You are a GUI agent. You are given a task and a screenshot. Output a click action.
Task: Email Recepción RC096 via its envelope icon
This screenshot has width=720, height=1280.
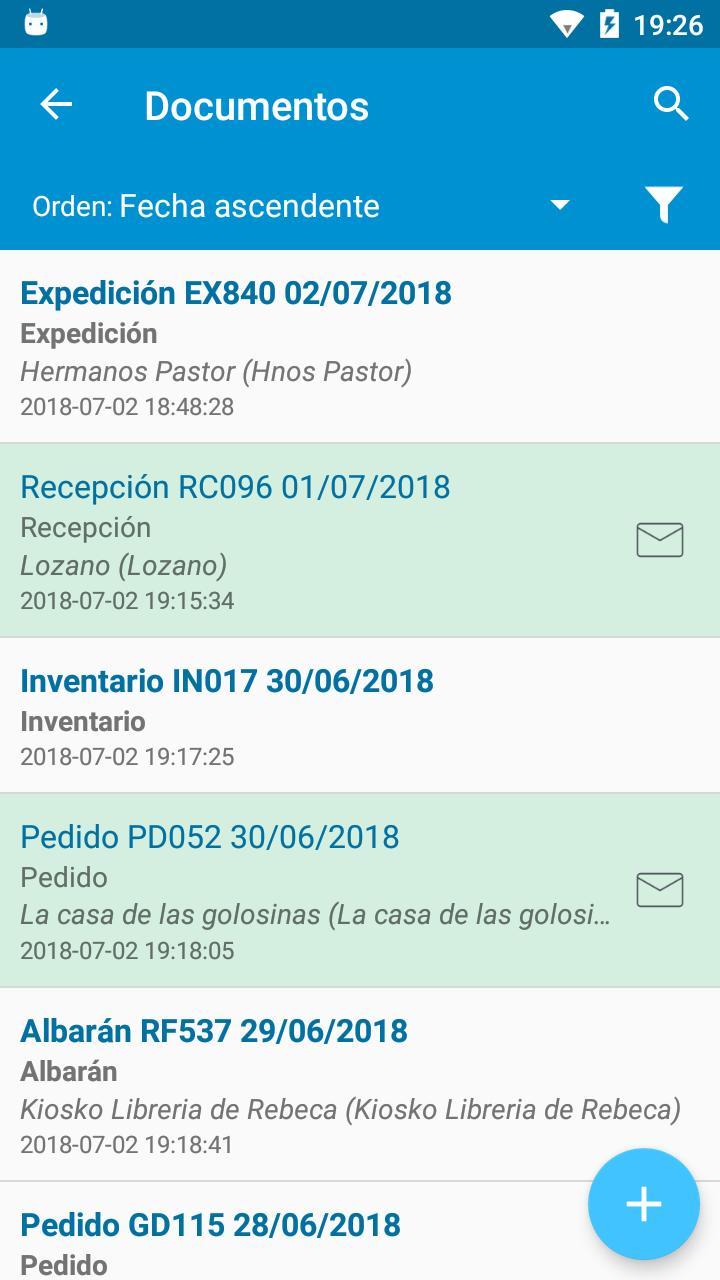point(658,540)
